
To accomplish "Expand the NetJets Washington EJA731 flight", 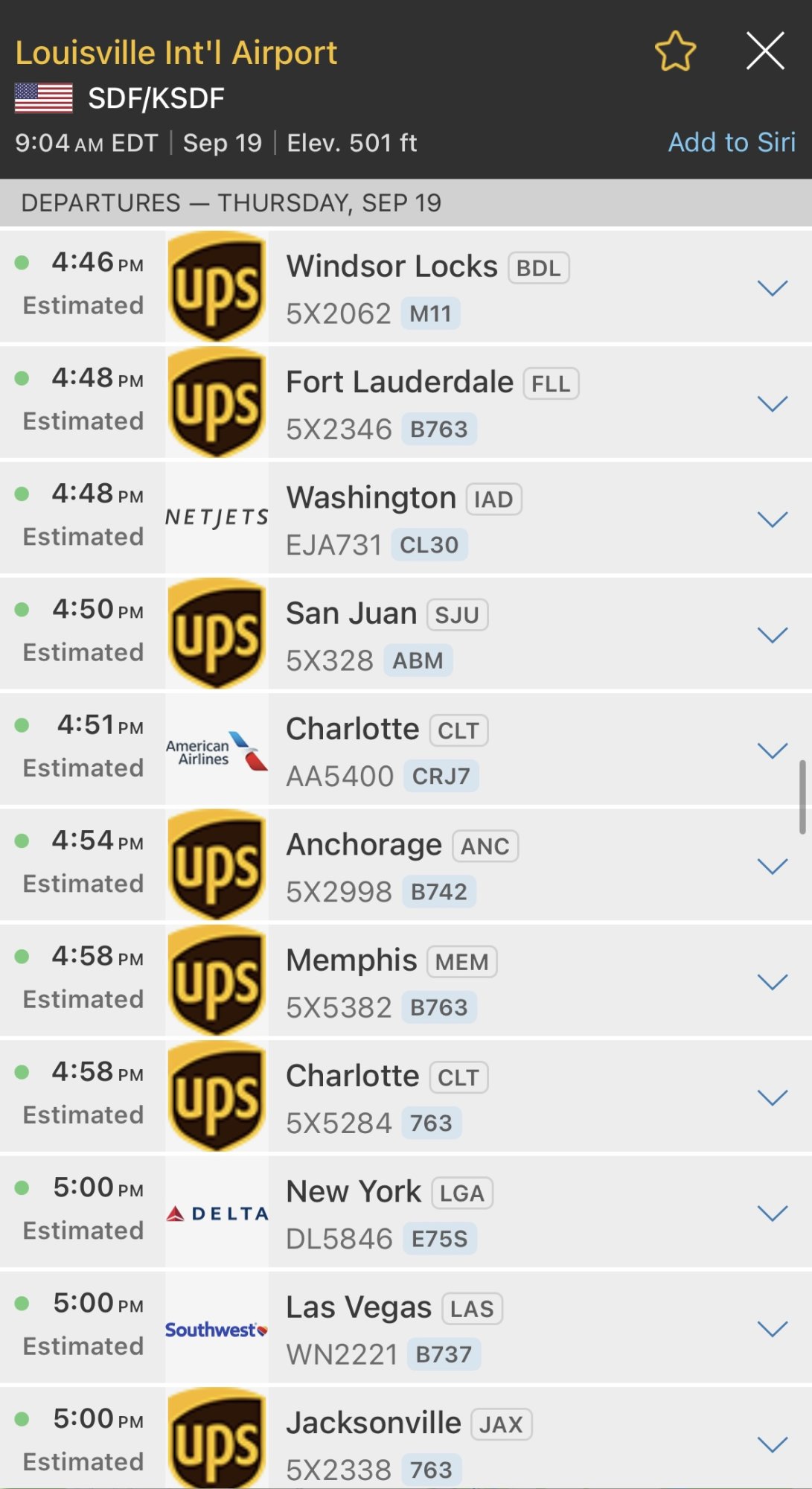I will tap(772, 519).
